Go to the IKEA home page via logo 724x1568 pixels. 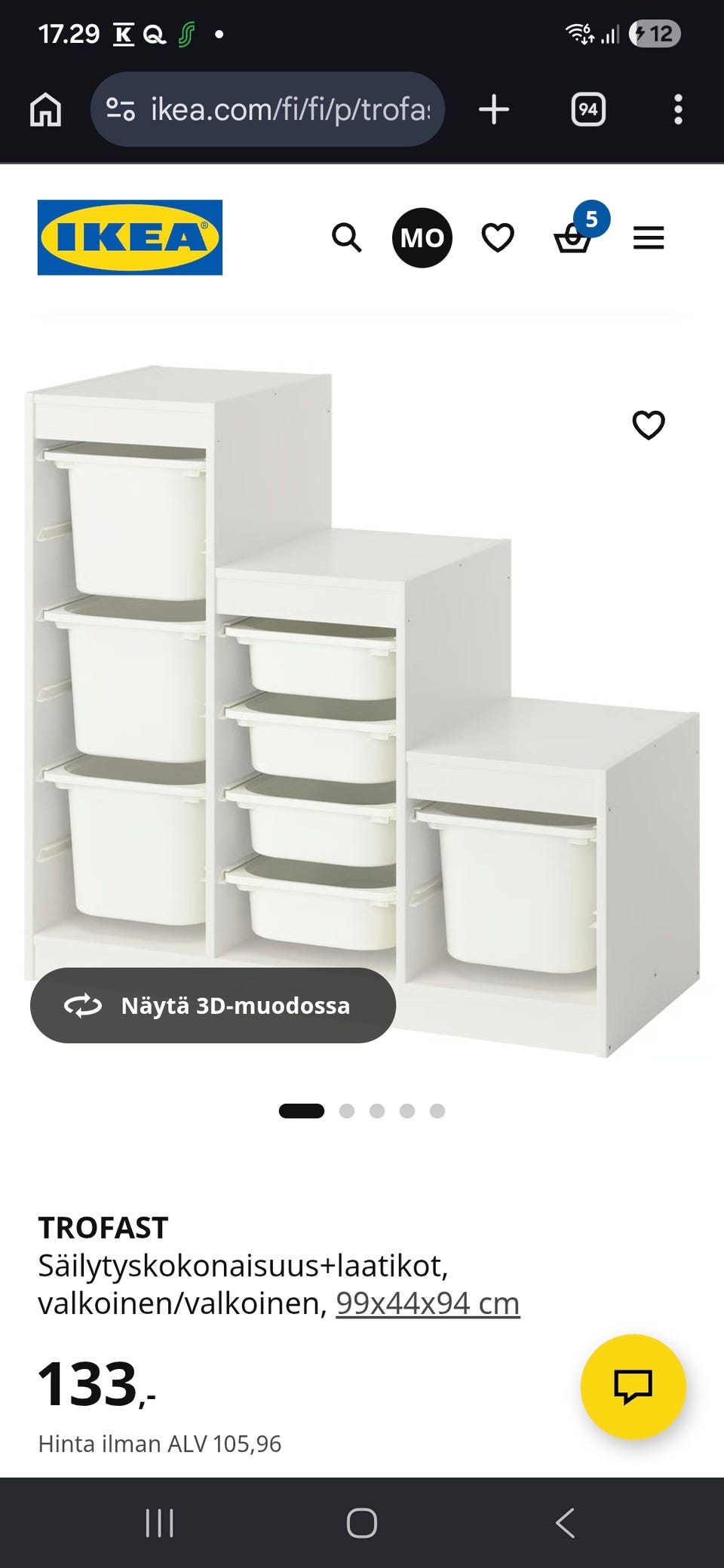pyautogui.click(x=130, y=237)
